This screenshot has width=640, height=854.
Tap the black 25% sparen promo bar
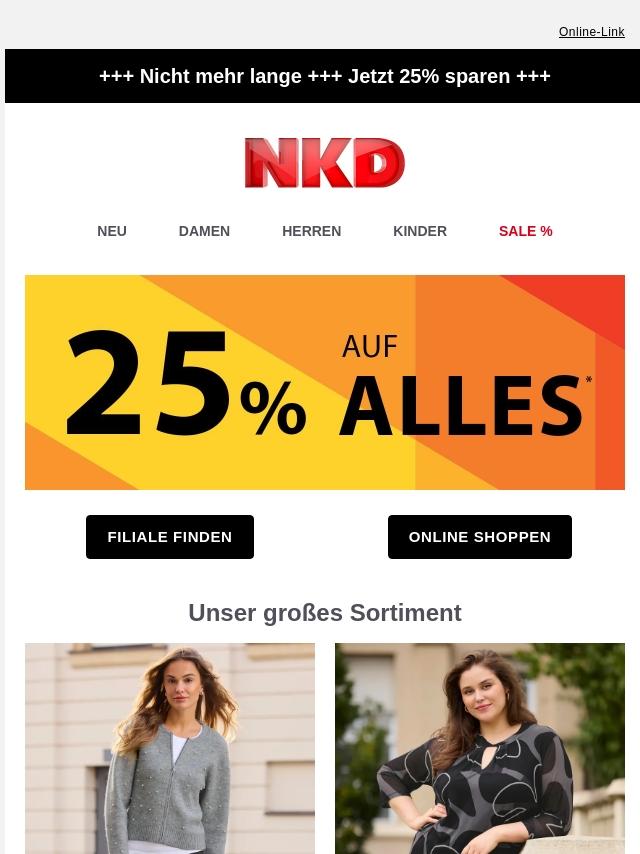pos(324,76)
